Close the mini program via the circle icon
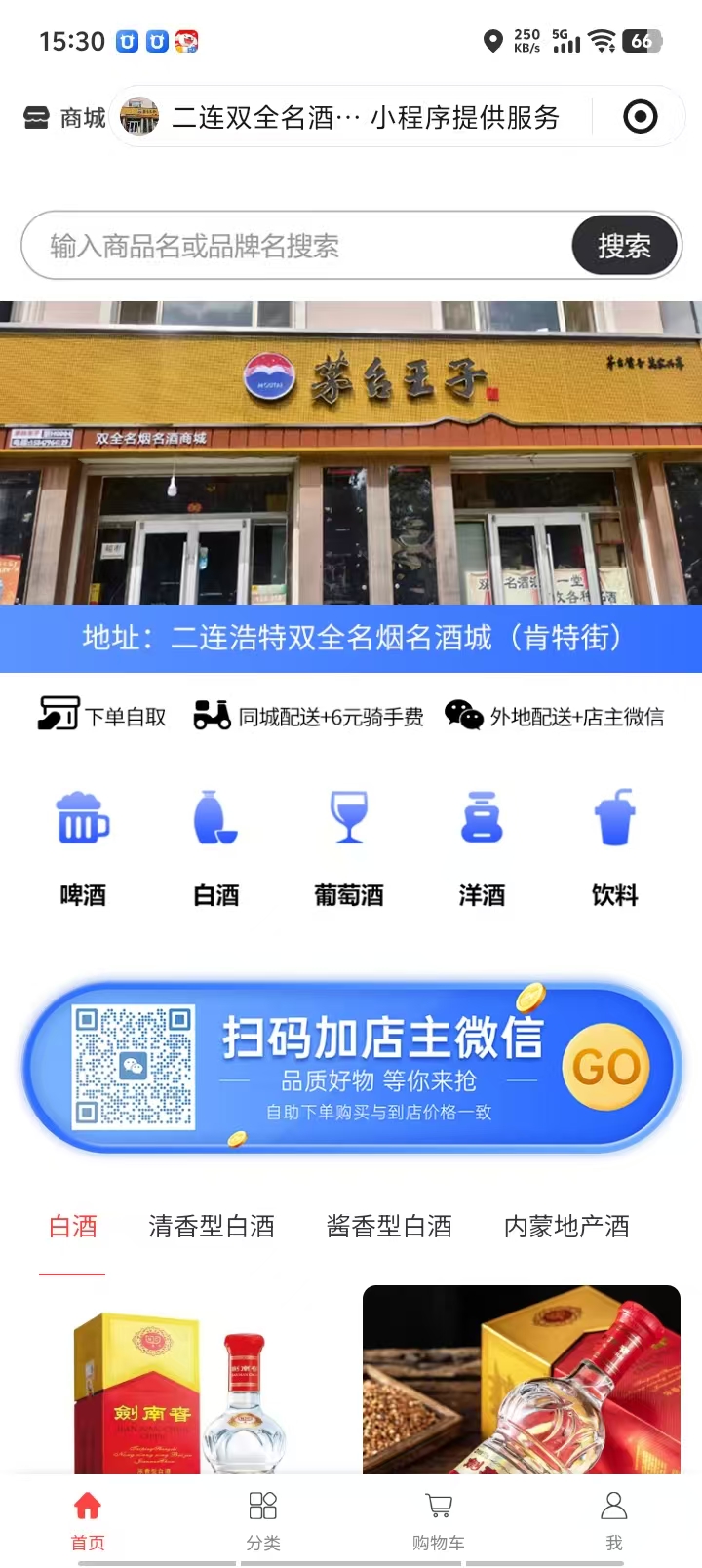The height and width of the screenshot is (1568, 702). click(640, 117)
